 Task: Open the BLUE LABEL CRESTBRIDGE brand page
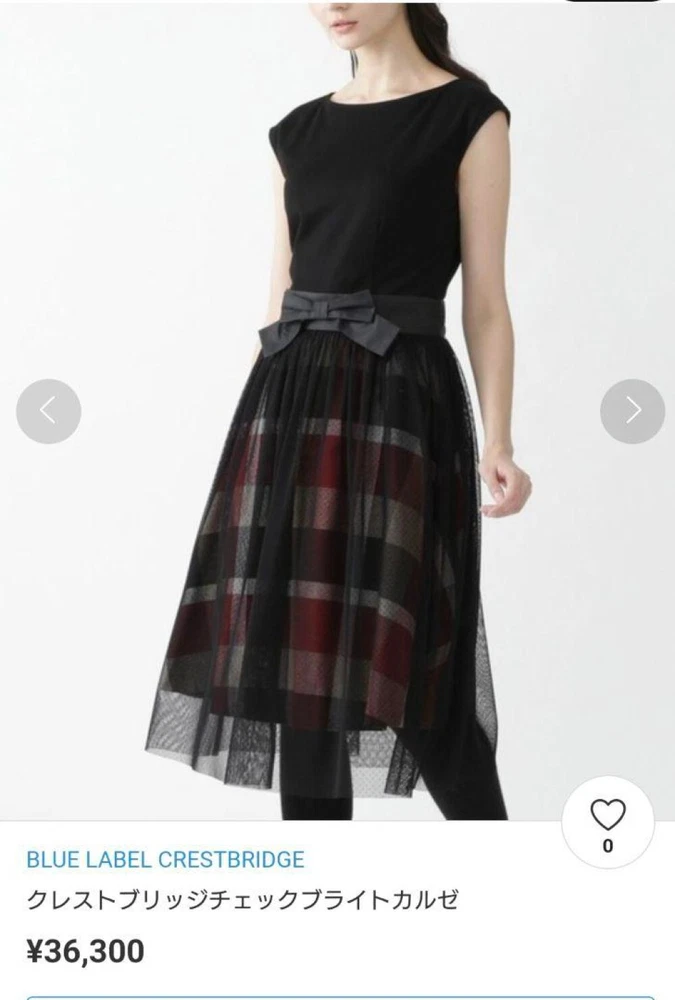coord(165,859)
